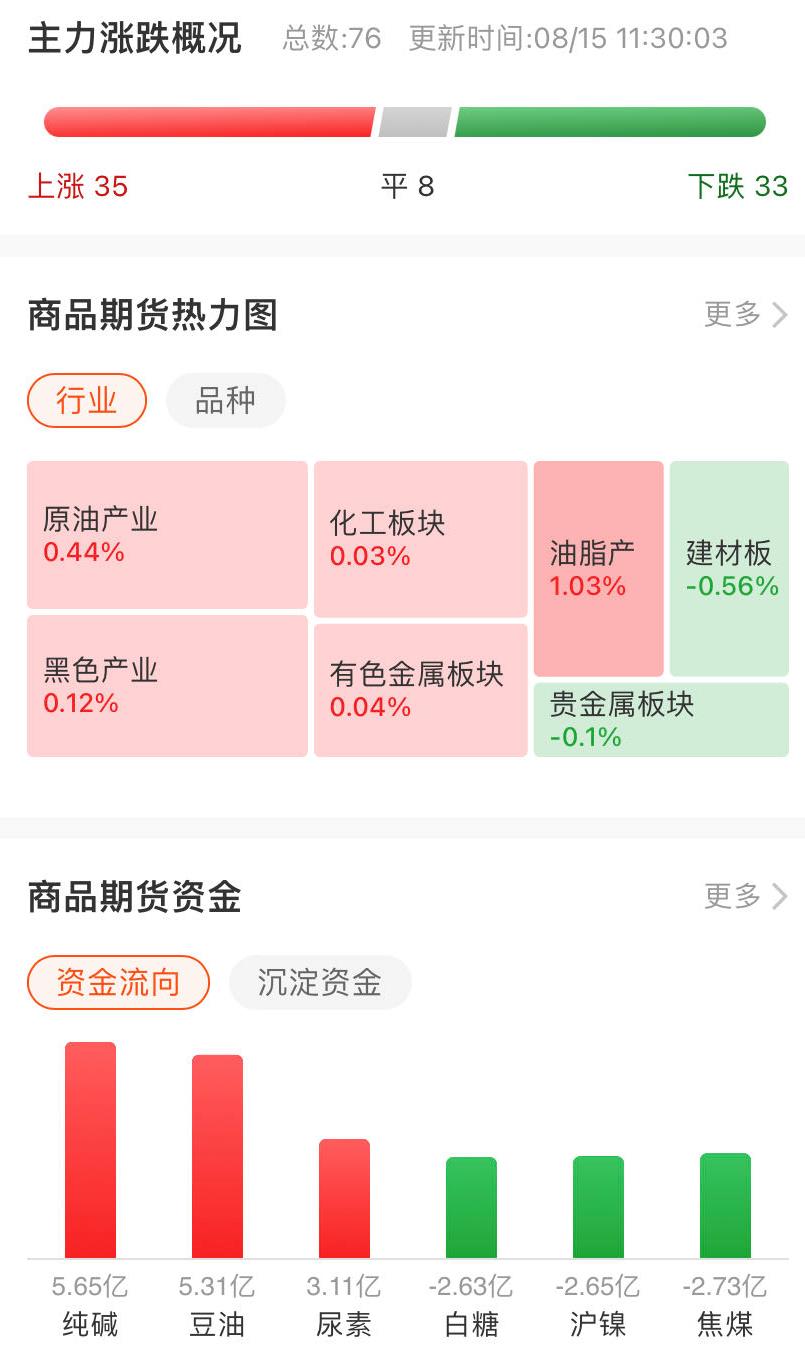Switch to the 品种 tab
Image resolution: width=805 pixels, height=1348 pixels.
pyautogui.click(x=225, y=401)
